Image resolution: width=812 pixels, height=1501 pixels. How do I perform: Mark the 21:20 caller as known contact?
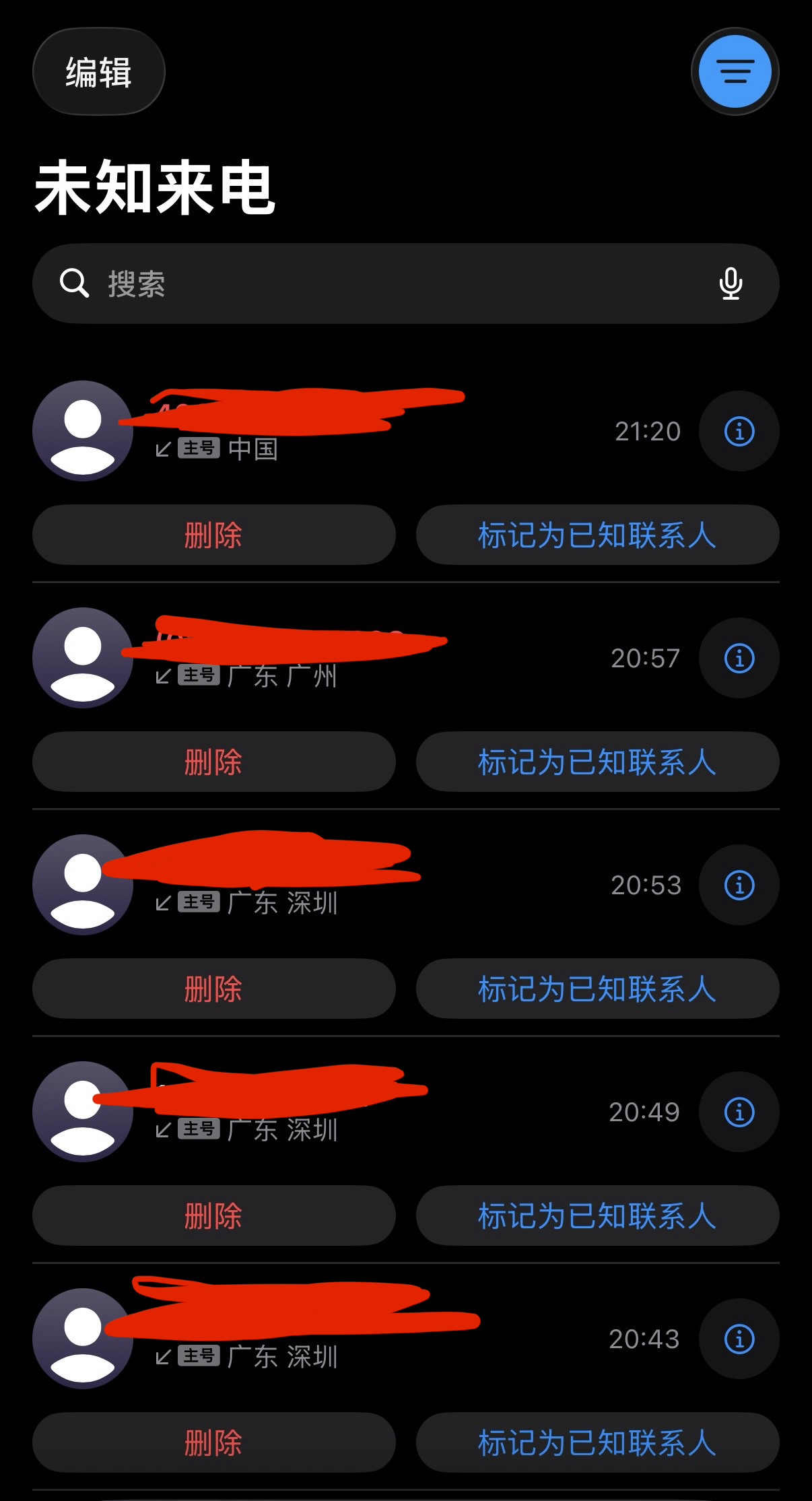coord(597,535)
